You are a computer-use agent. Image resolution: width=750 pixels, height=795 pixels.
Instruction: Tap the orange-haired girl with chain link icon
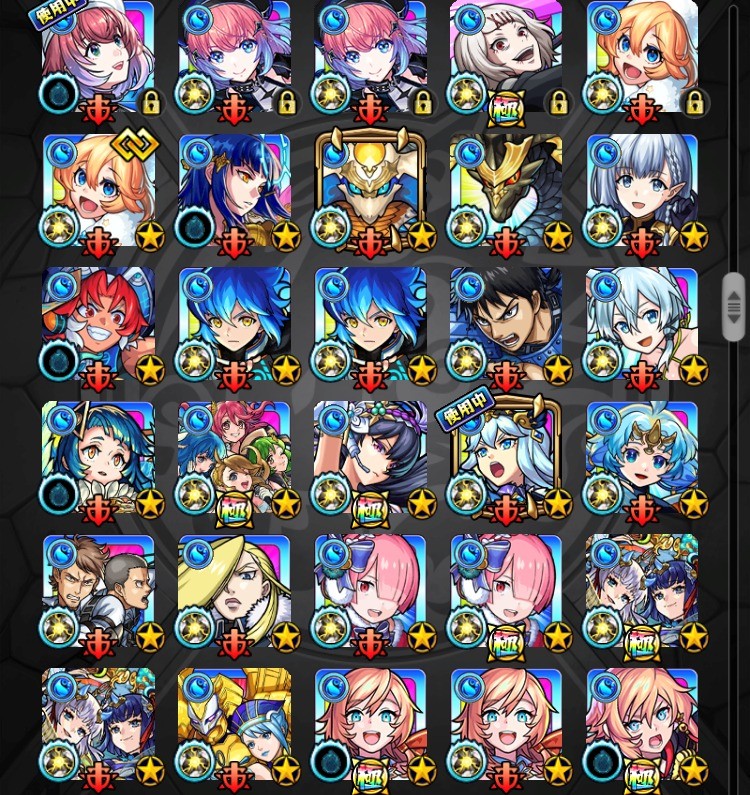pos(98,192)
